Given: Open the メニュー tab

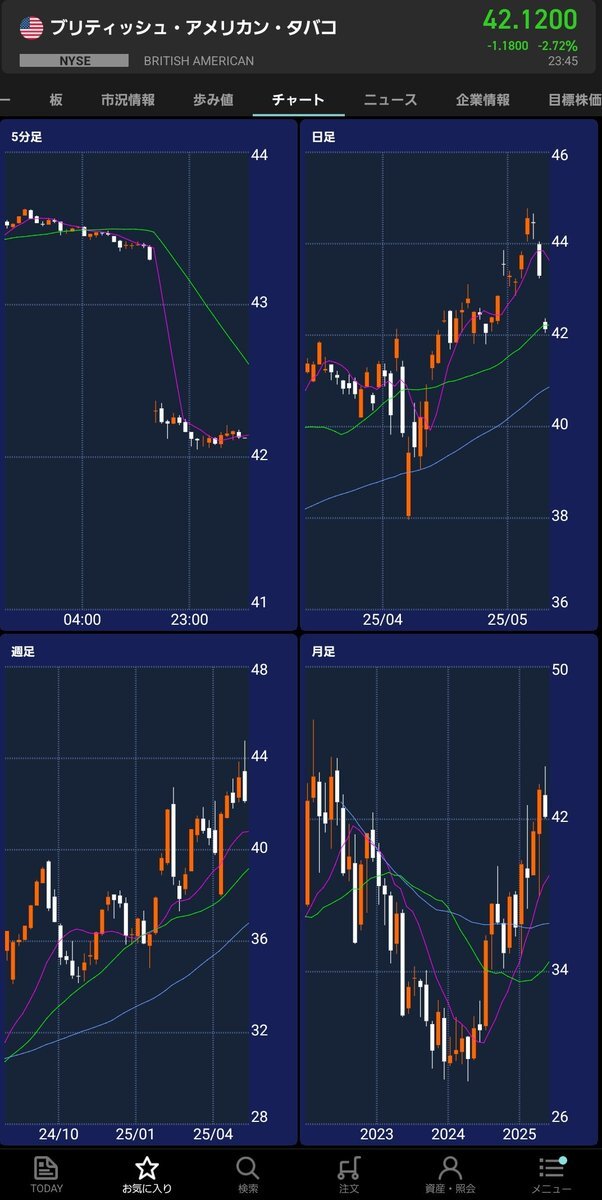Looking at the screenshot, I should tap(551, 1175).
